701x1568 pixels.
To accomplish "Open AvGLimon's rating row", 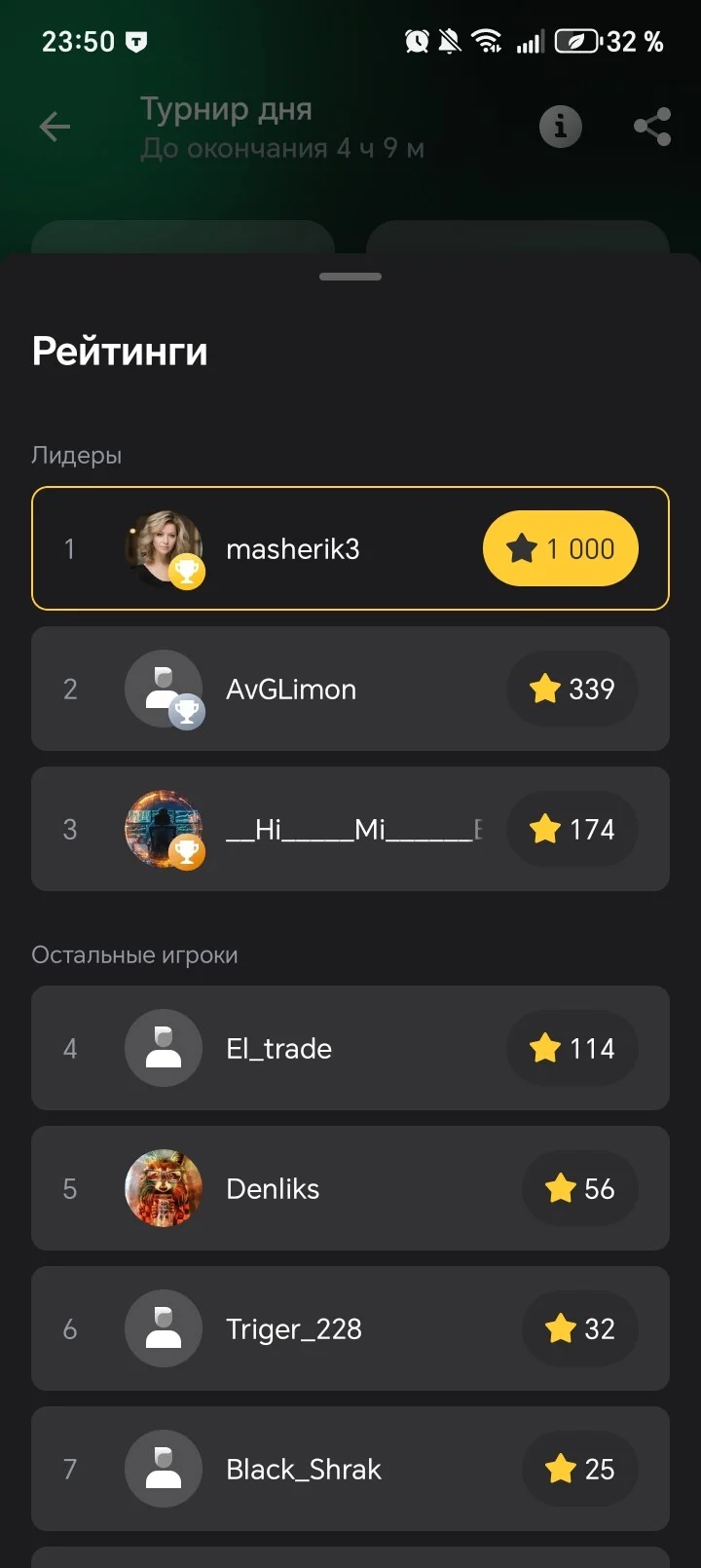I will 350,689.
